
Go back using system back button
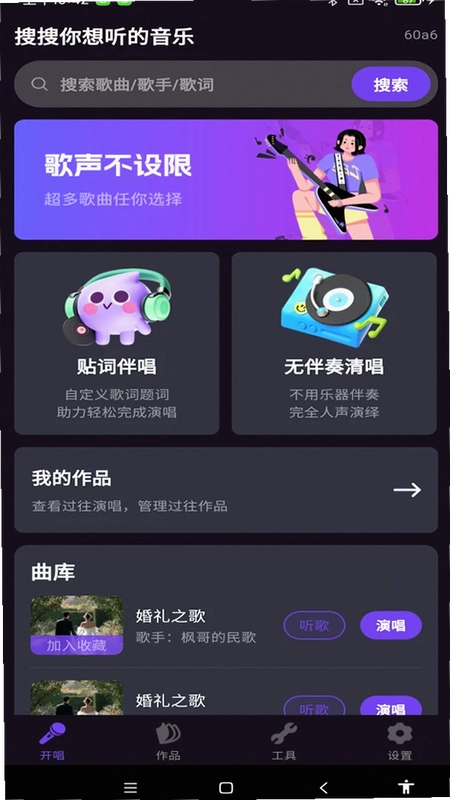tap(323, 787)
